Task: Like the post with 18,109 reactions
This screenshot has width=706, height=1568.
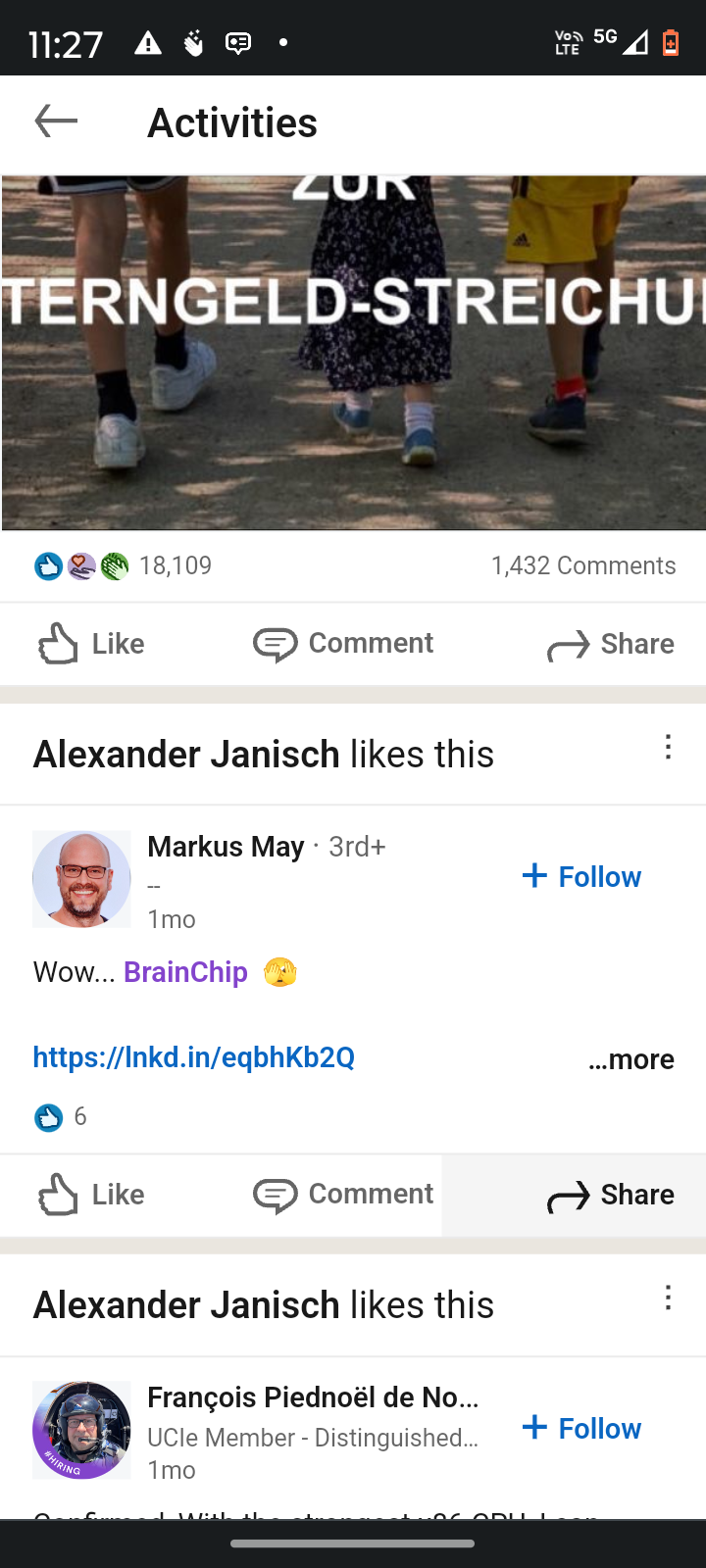Action: (x=91, y=644)
